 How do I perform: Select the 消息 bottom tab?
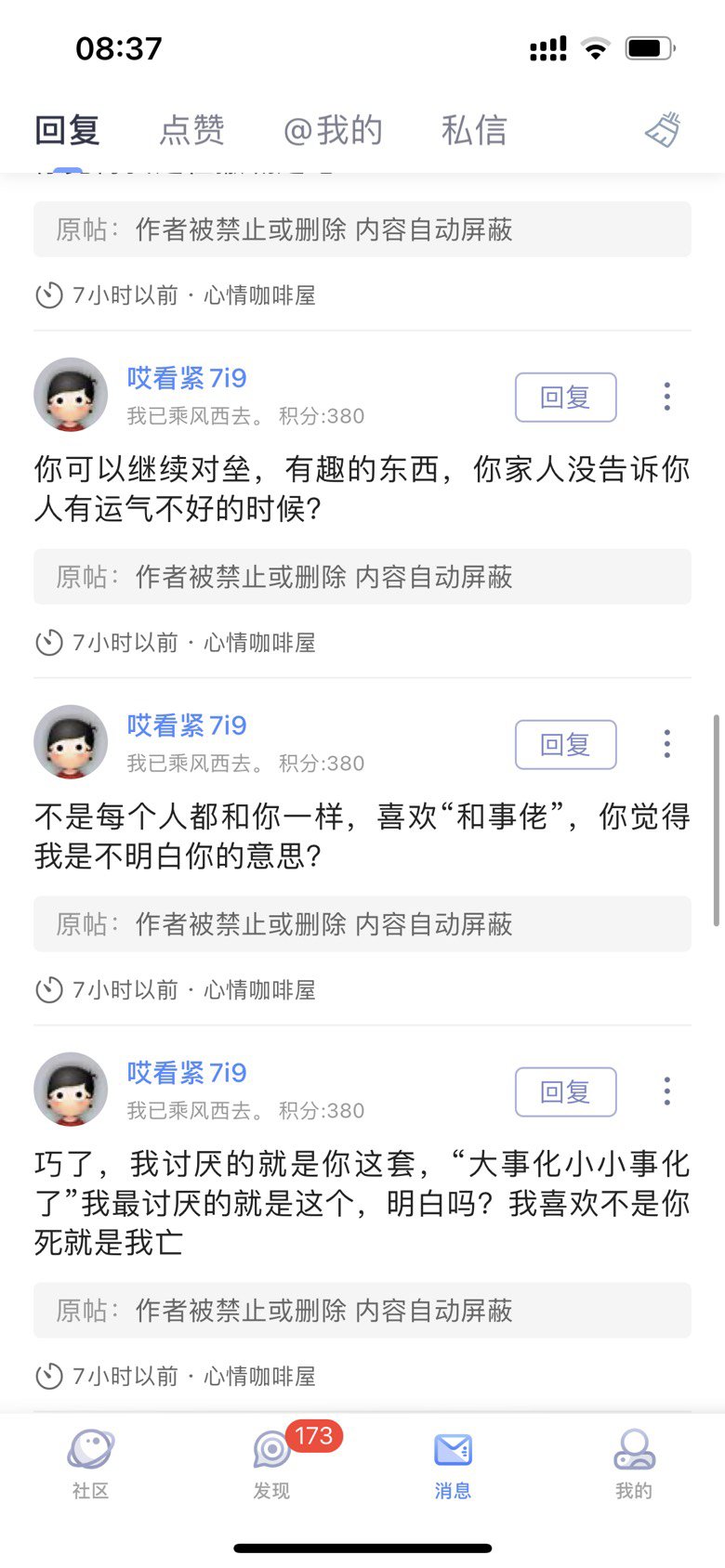tap(453, 1464)
